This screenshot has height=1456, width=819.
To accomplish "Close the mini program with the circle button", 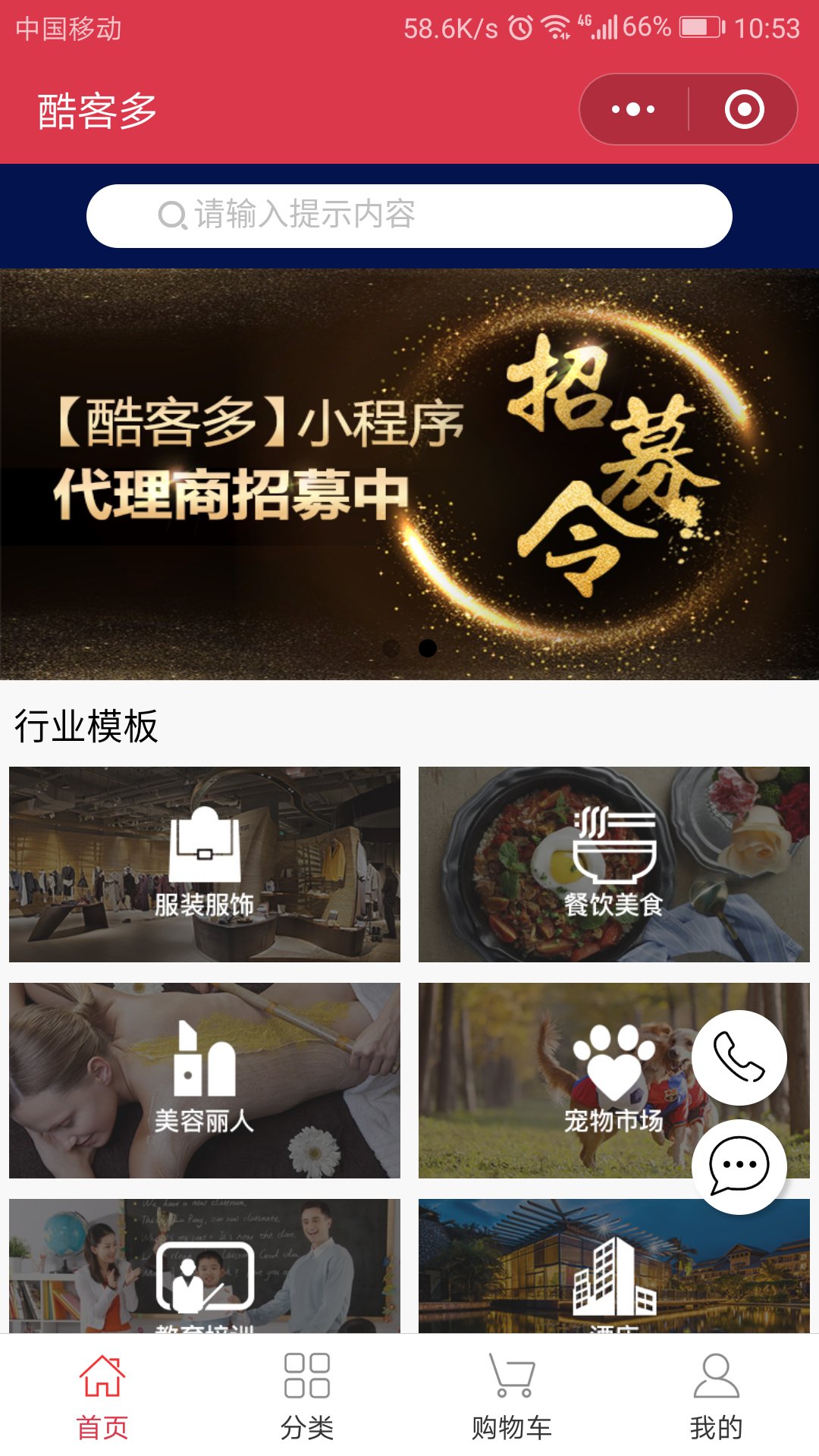I will tap(744, 109).
